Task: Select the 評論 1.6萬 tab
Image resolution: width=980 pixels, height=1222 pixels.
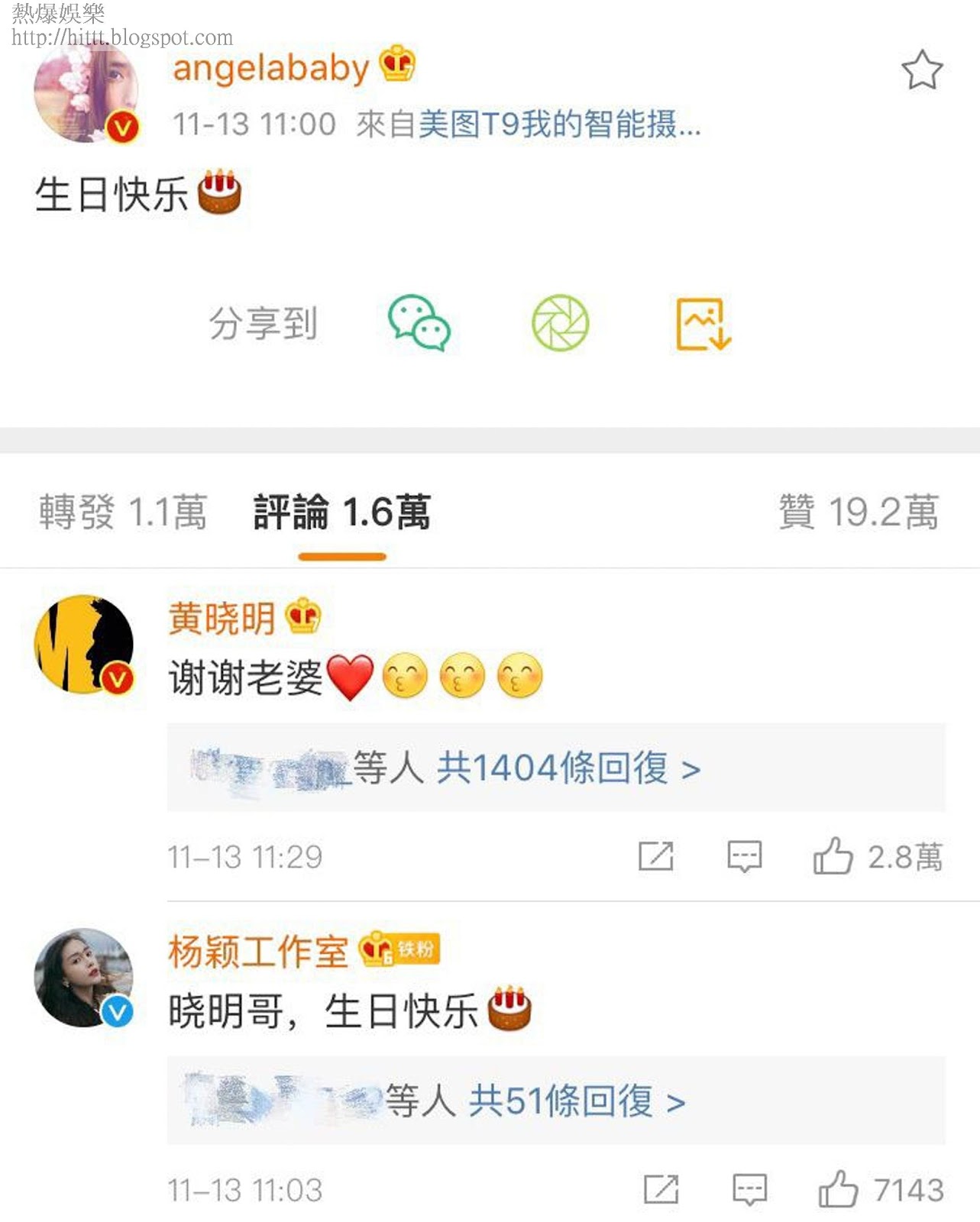Action: 341,511
